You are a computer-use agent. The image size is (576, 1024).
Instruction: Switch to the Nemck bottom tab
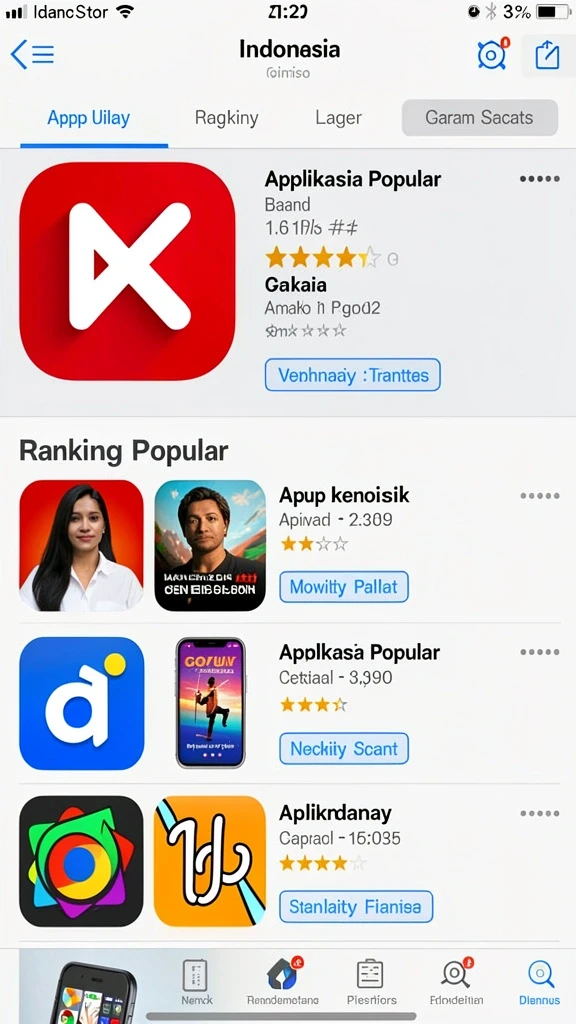click(x=195, y=982)
